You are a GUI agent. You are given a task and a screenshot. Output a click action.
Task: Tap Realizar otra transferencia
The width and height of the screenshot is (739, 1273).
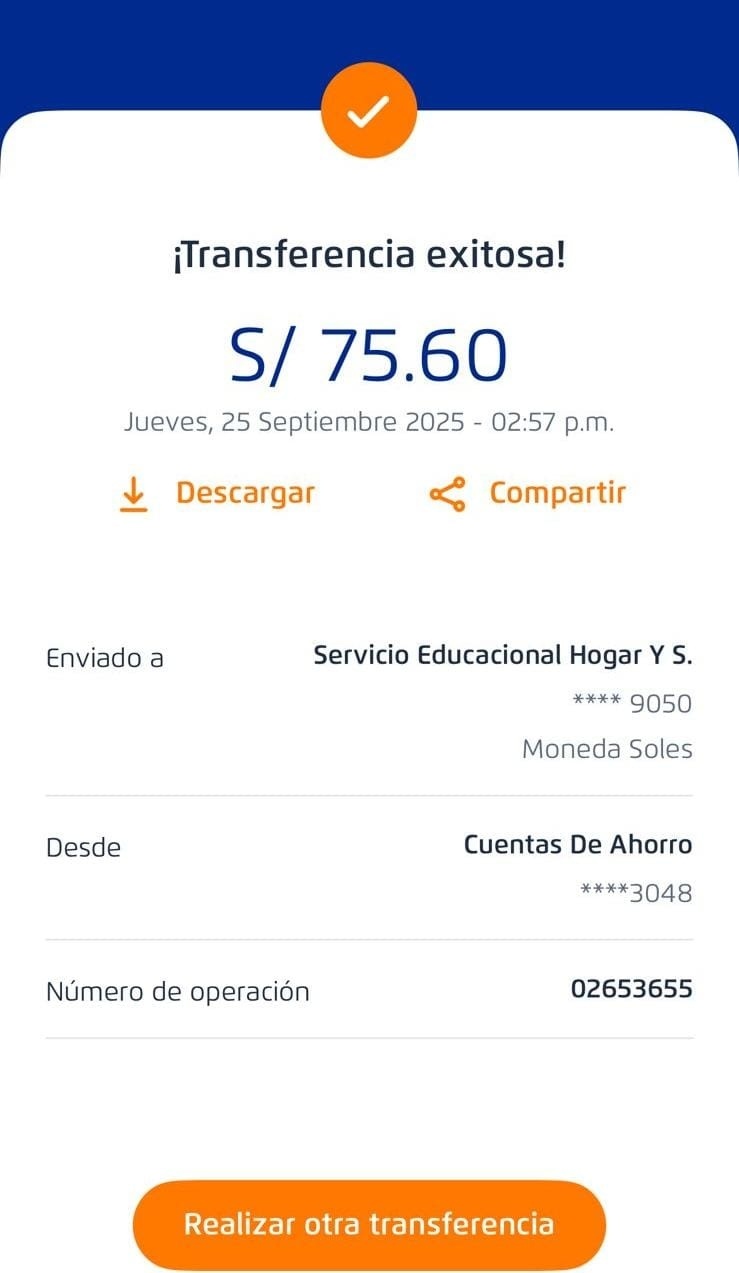point(369,1224)
